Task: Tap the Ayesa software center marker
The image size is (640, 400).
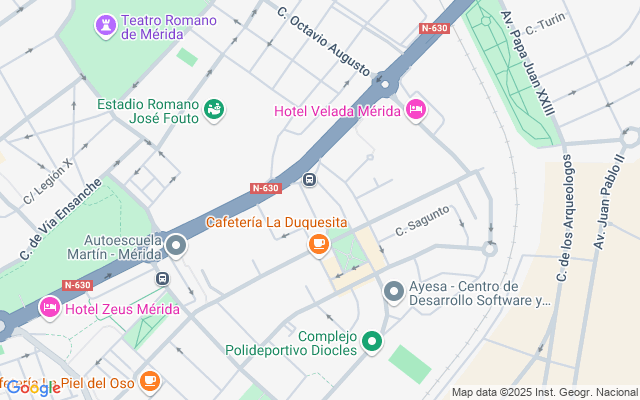Action: (394, 291)
